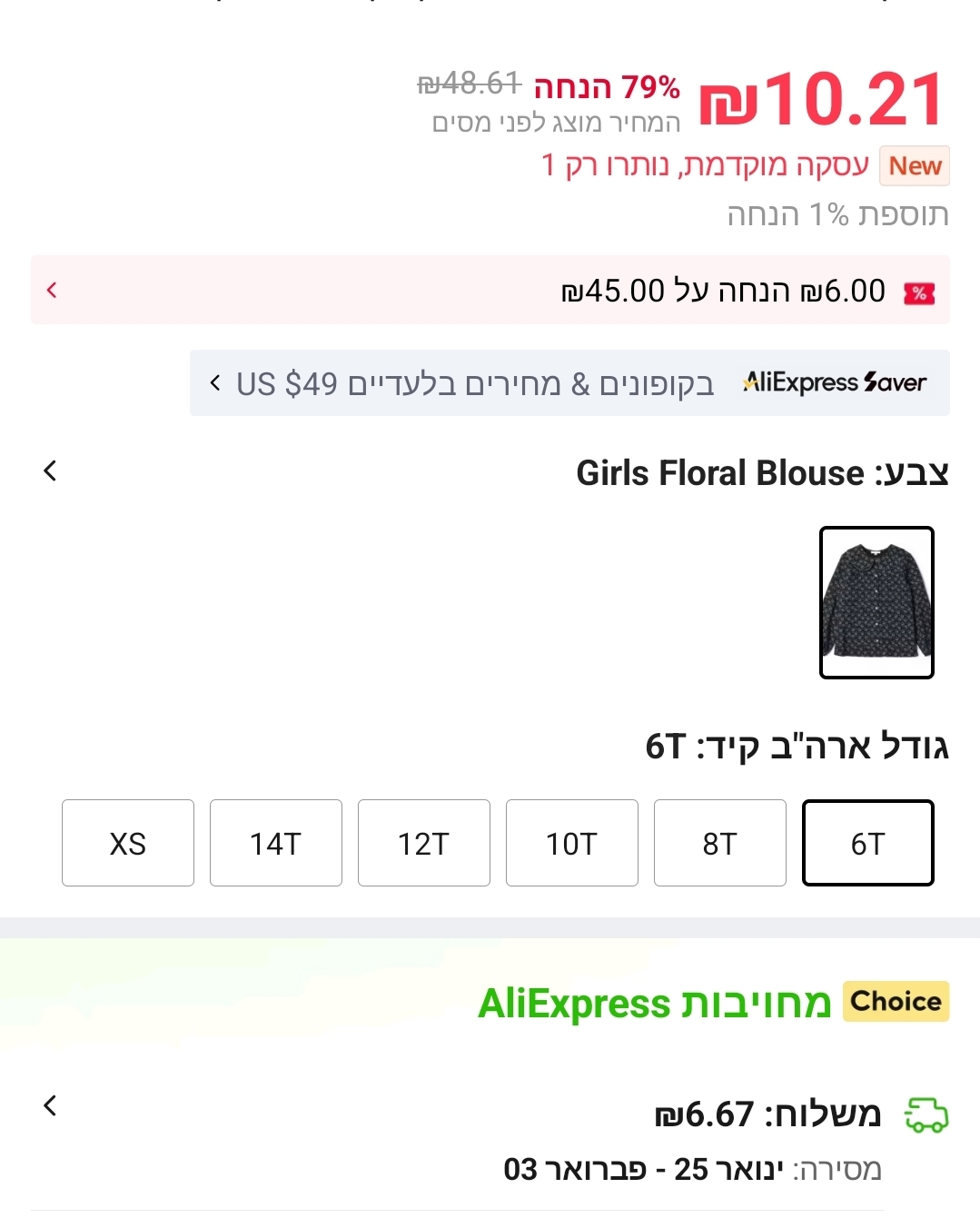The height and width of the screenshot is (1218, 980).
Task: Pick size 10T
Action: coord(571,843)
